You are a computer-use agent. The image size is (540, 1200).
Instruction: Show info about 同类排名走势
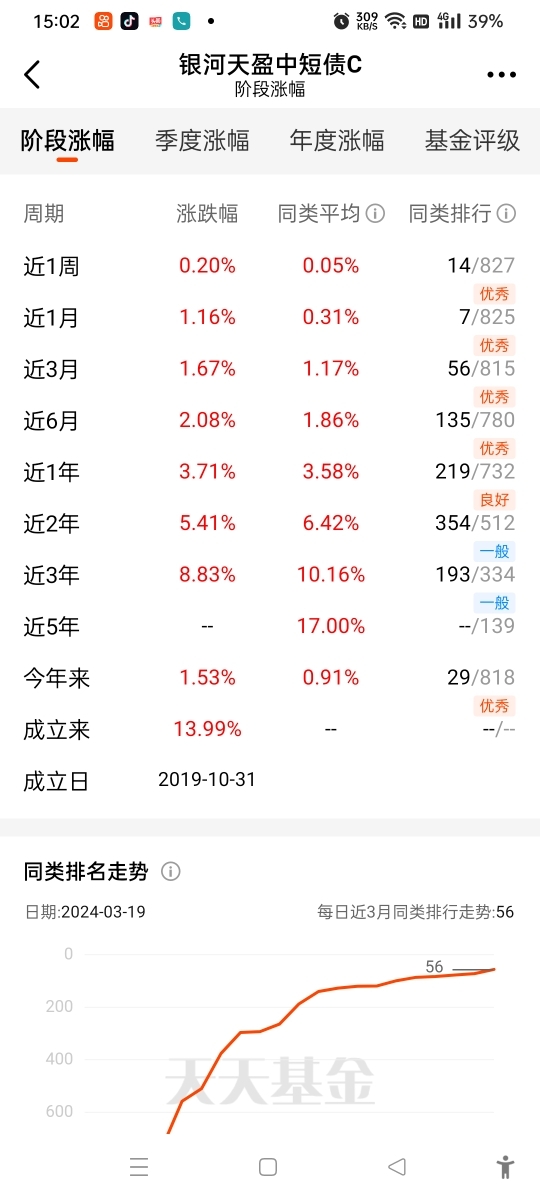click(171, 871)
